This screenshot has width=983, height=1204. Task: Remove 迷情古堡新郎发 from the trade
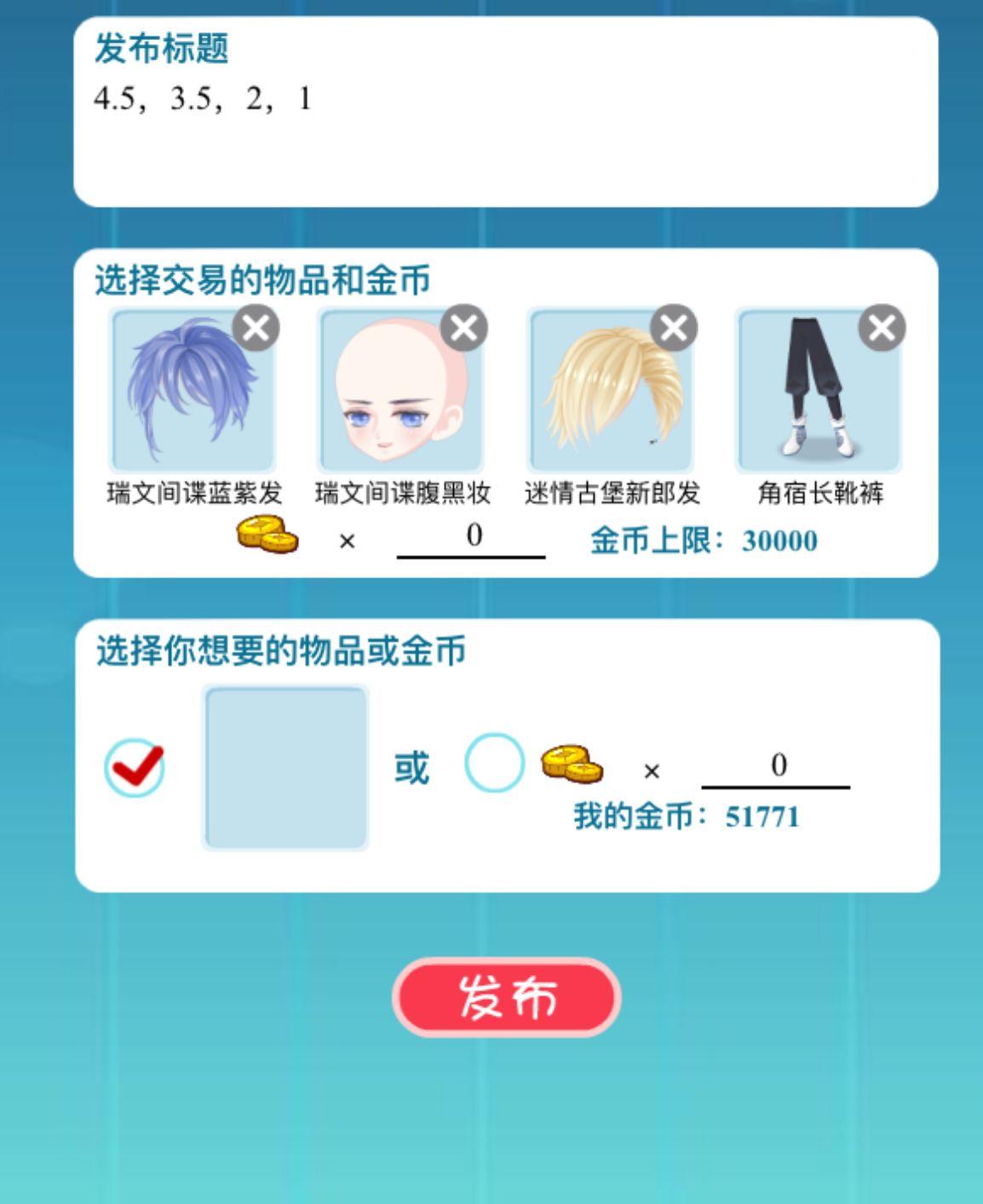click(x=674, y=328)
